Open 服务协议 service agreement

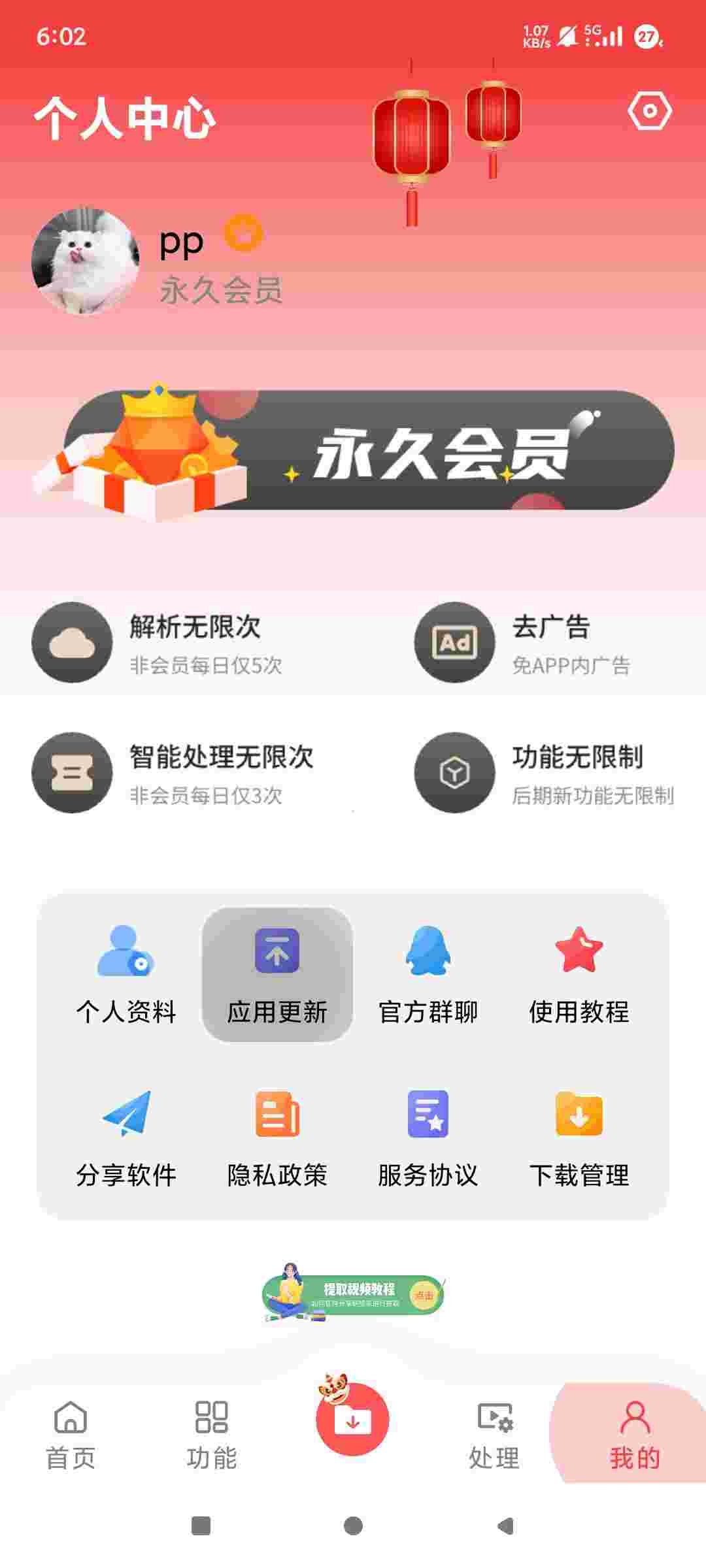click(428, 1138)
